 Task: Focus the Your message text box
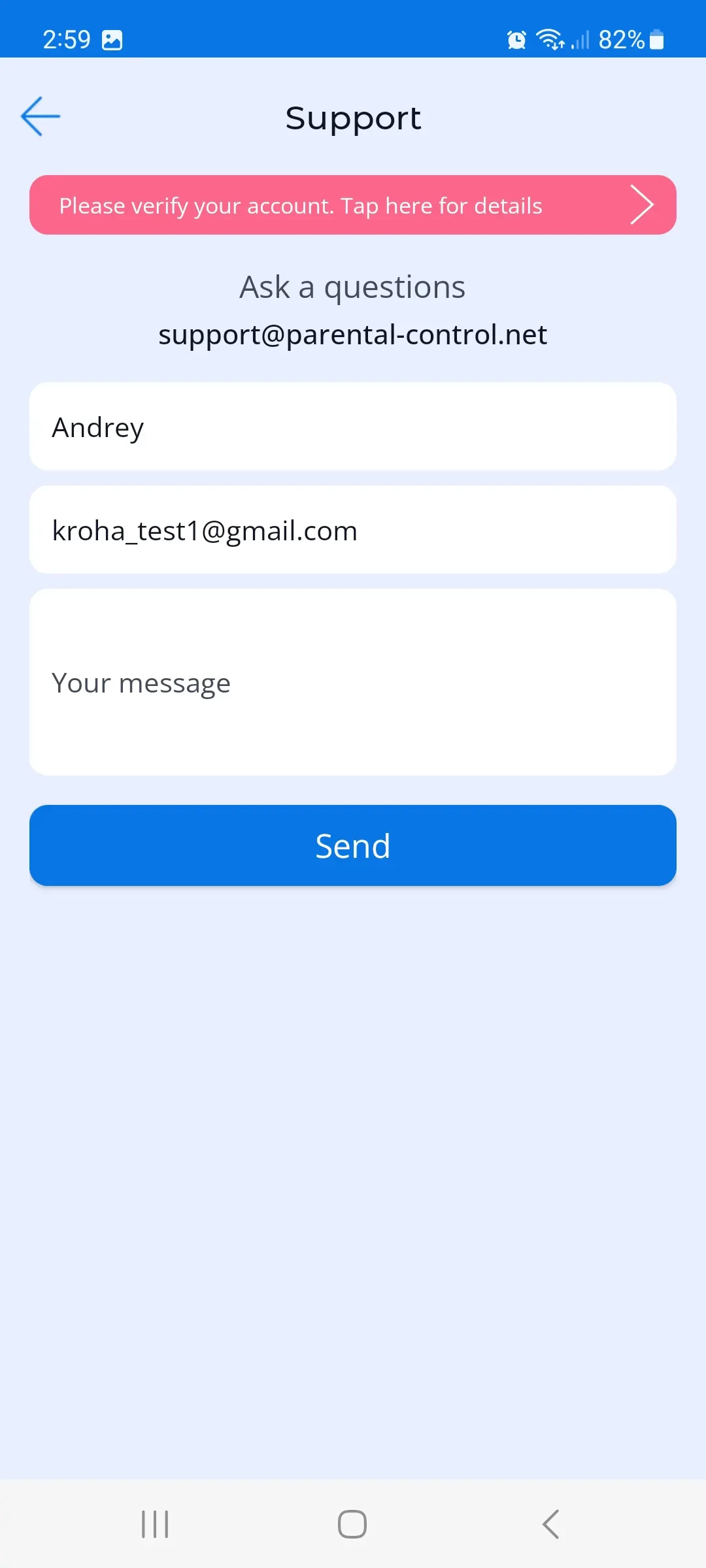point(353,683)
